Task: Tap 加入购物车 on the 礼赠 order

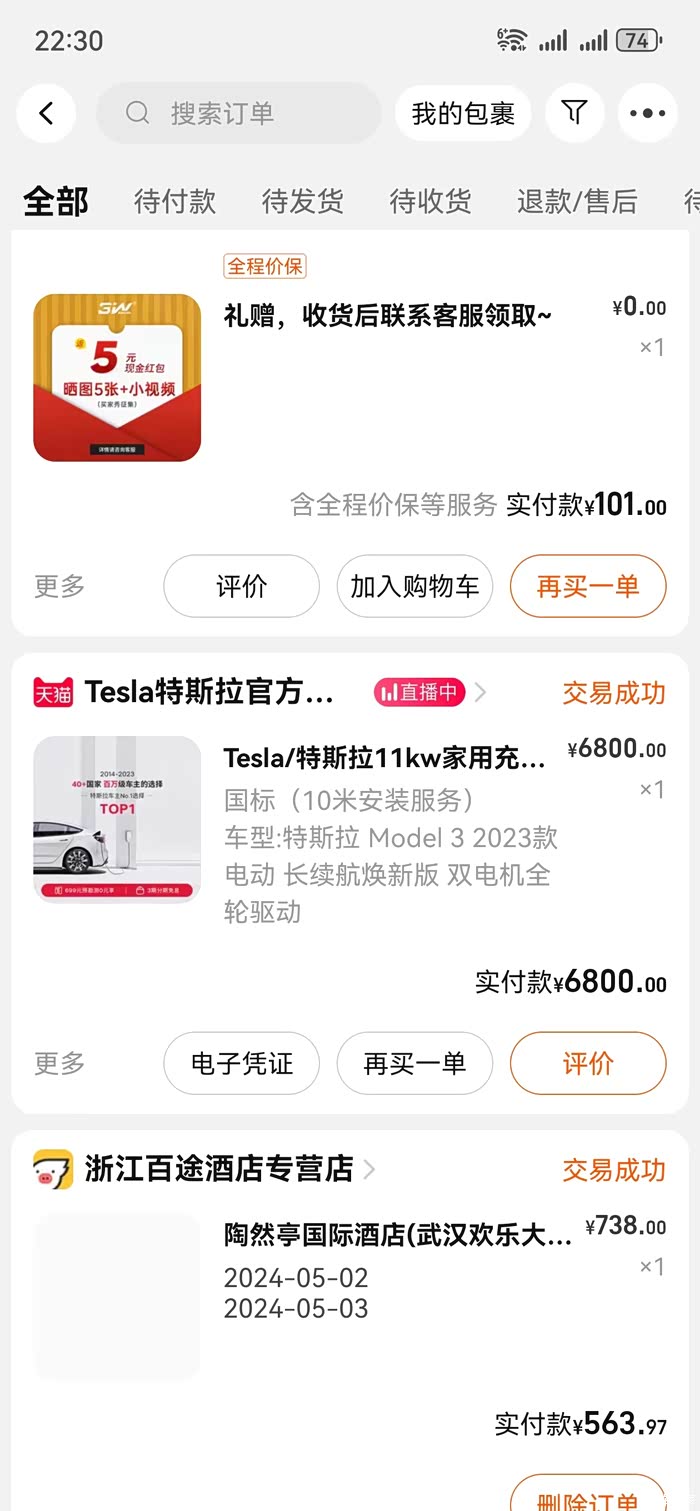Action: [414, 587]
